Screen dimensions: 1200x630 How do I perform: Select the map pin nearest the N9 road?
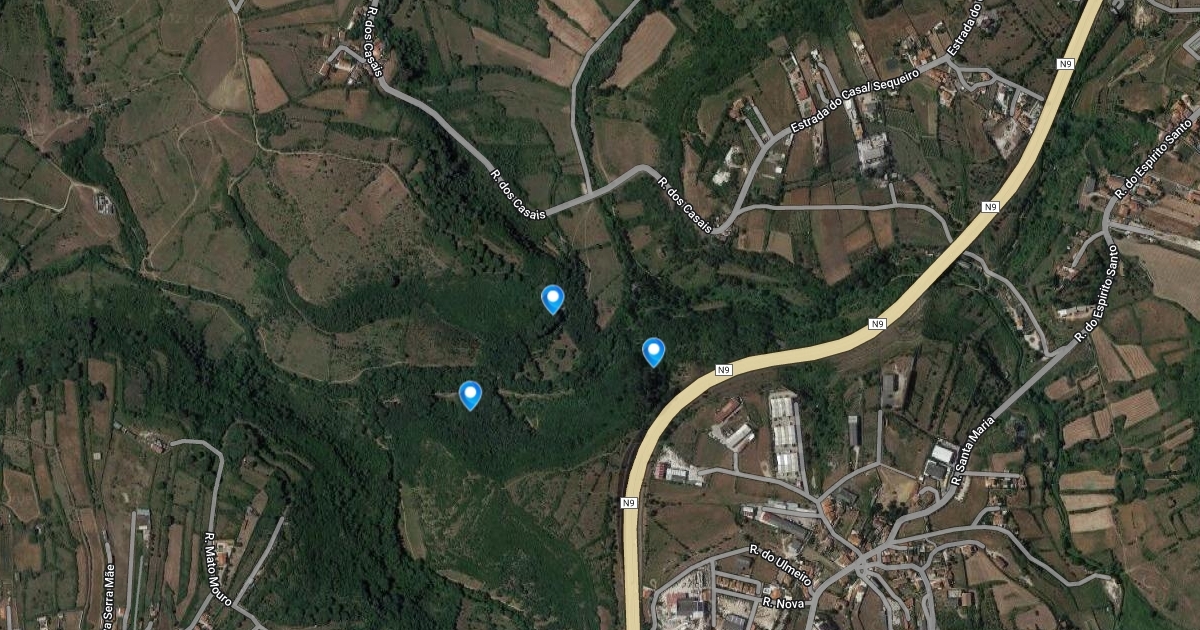coord(653,350)
